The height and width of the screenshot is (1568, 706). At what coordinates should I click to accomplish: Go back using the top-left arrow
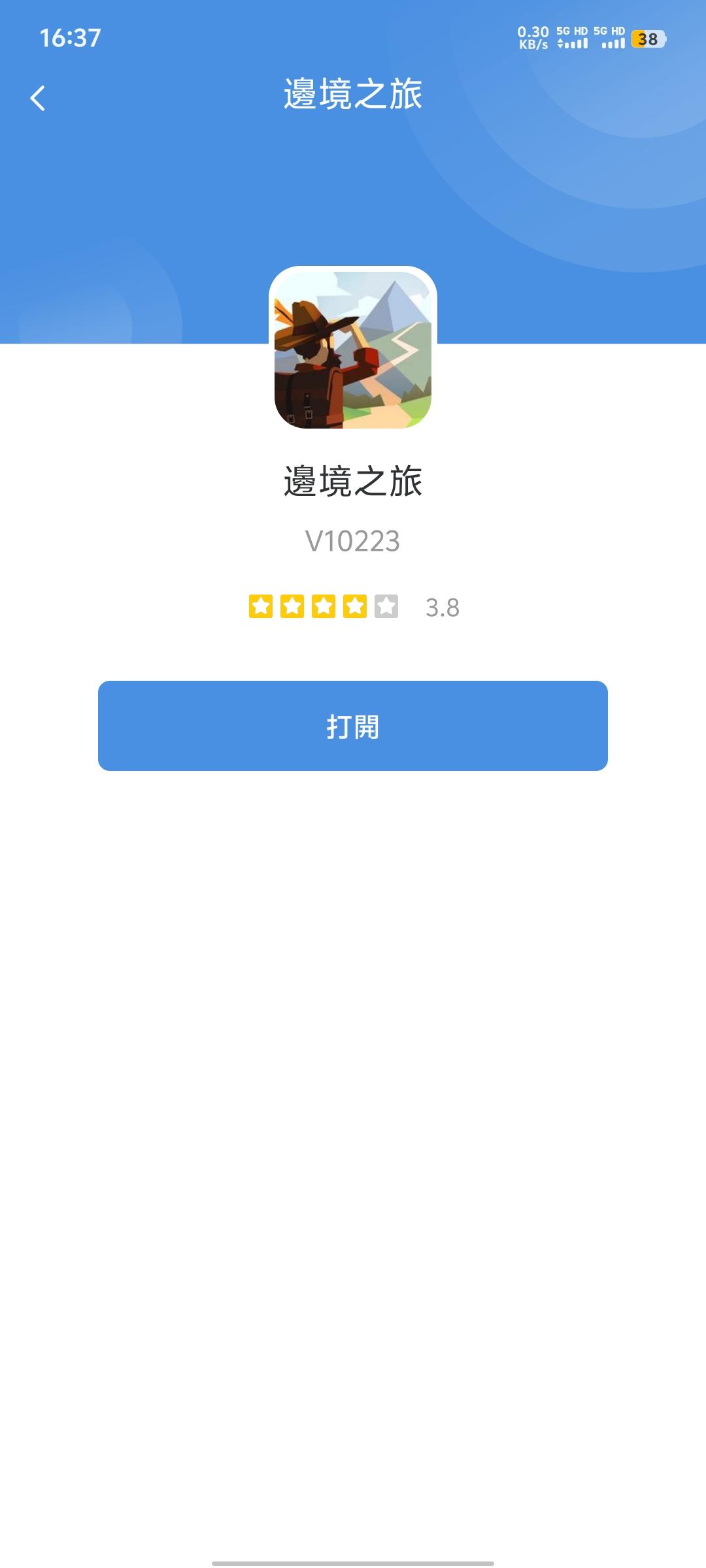coord(38,99)
